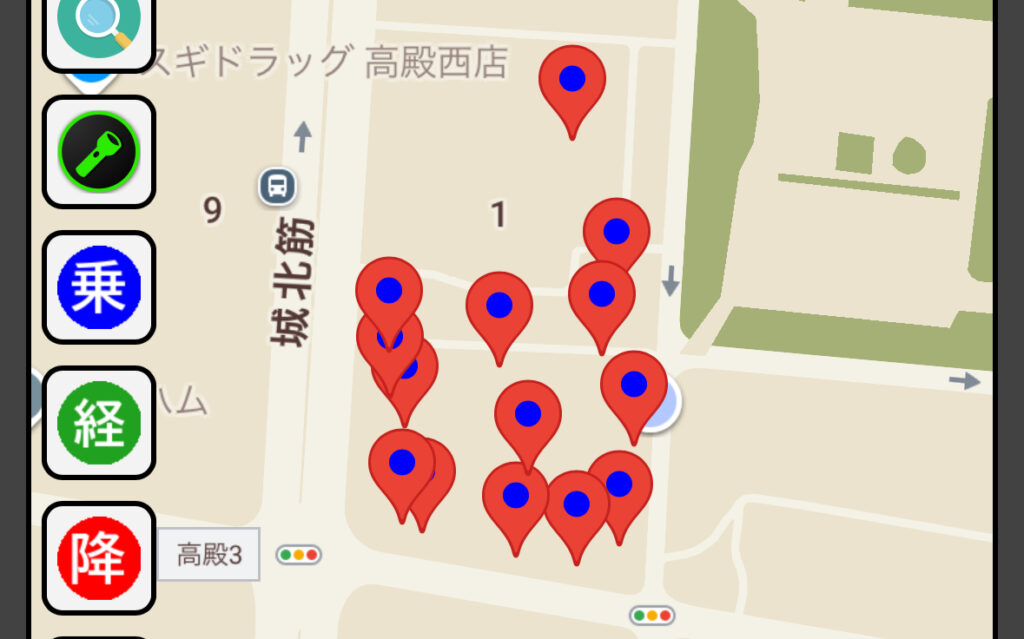
Task: Select the blue 乗 boarding button
Action: pyautogui.click(x=98, y=288)
